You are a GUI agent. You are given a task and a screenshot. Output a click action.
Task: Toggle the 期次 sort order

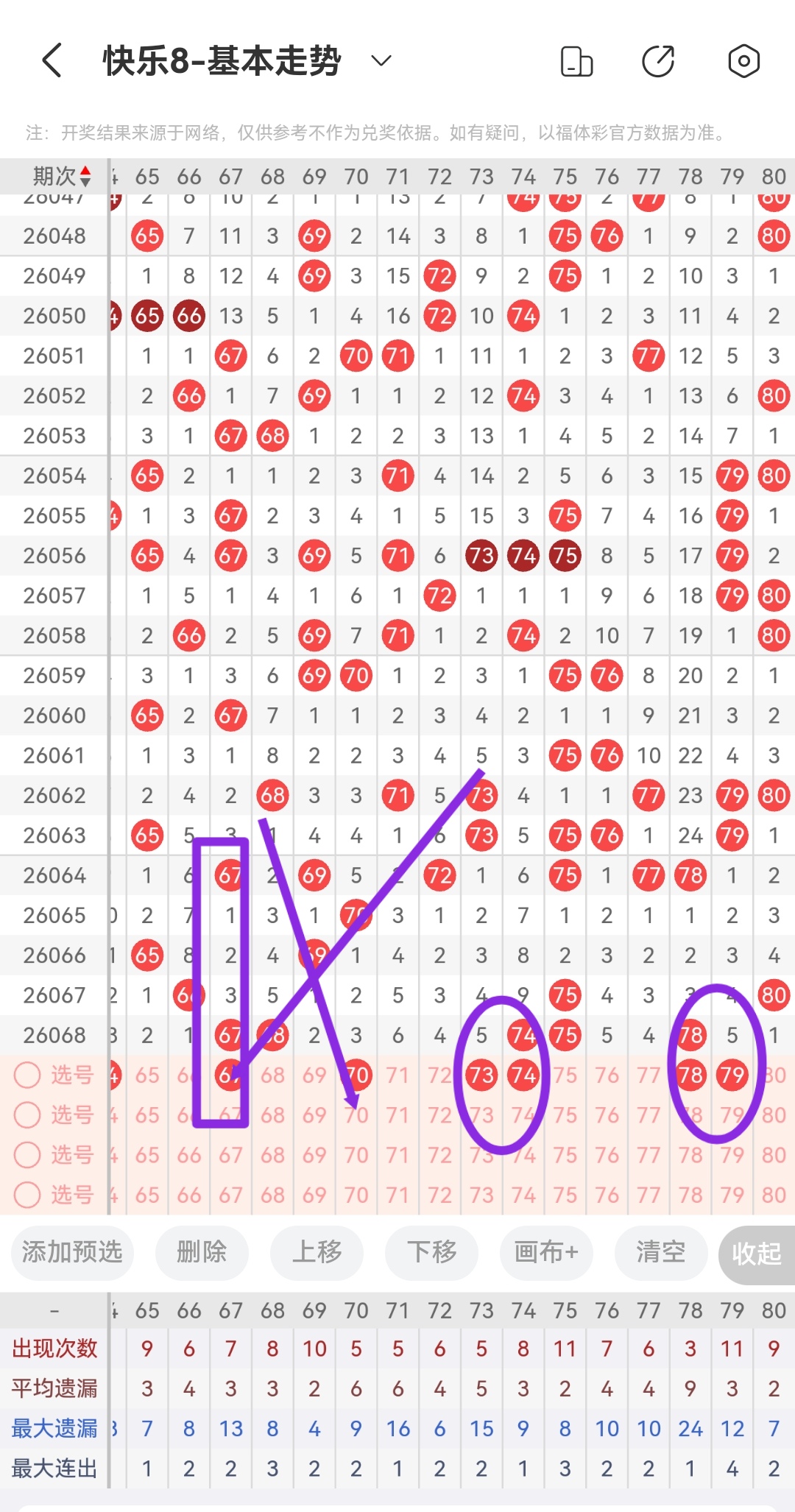pyautogui.click(x=62, y=177)
